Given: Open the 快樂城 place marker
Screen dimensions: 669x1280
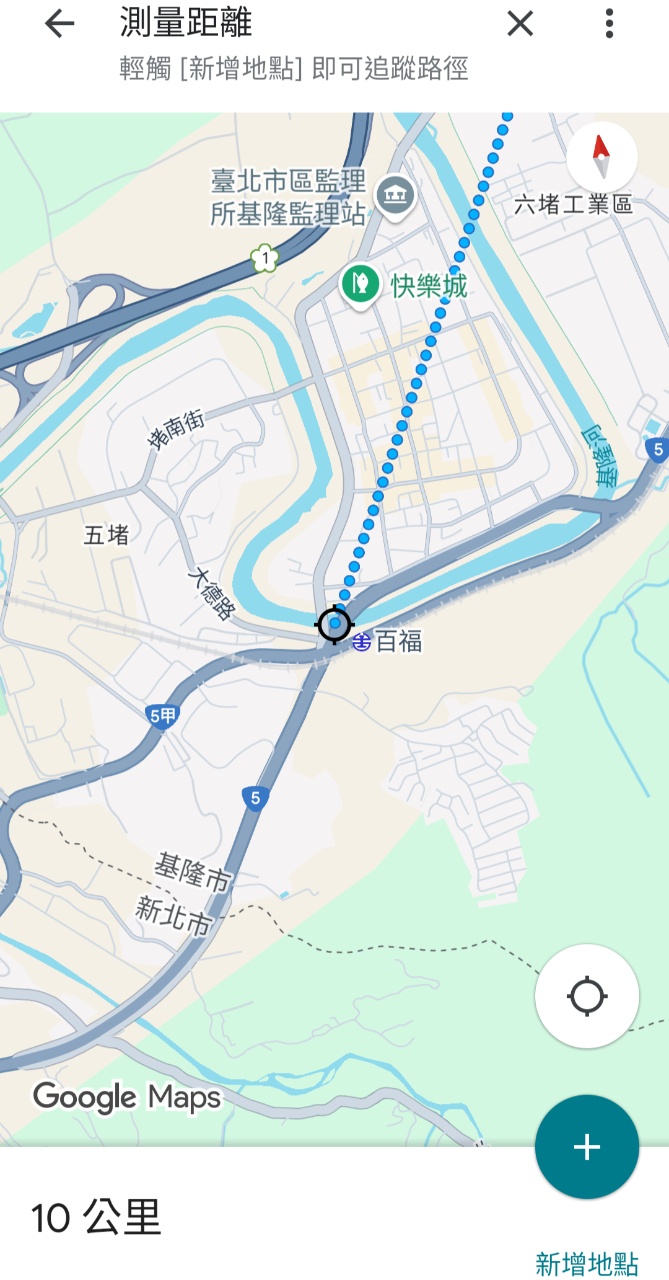Looking at the screenshot, I should point(355,285).
